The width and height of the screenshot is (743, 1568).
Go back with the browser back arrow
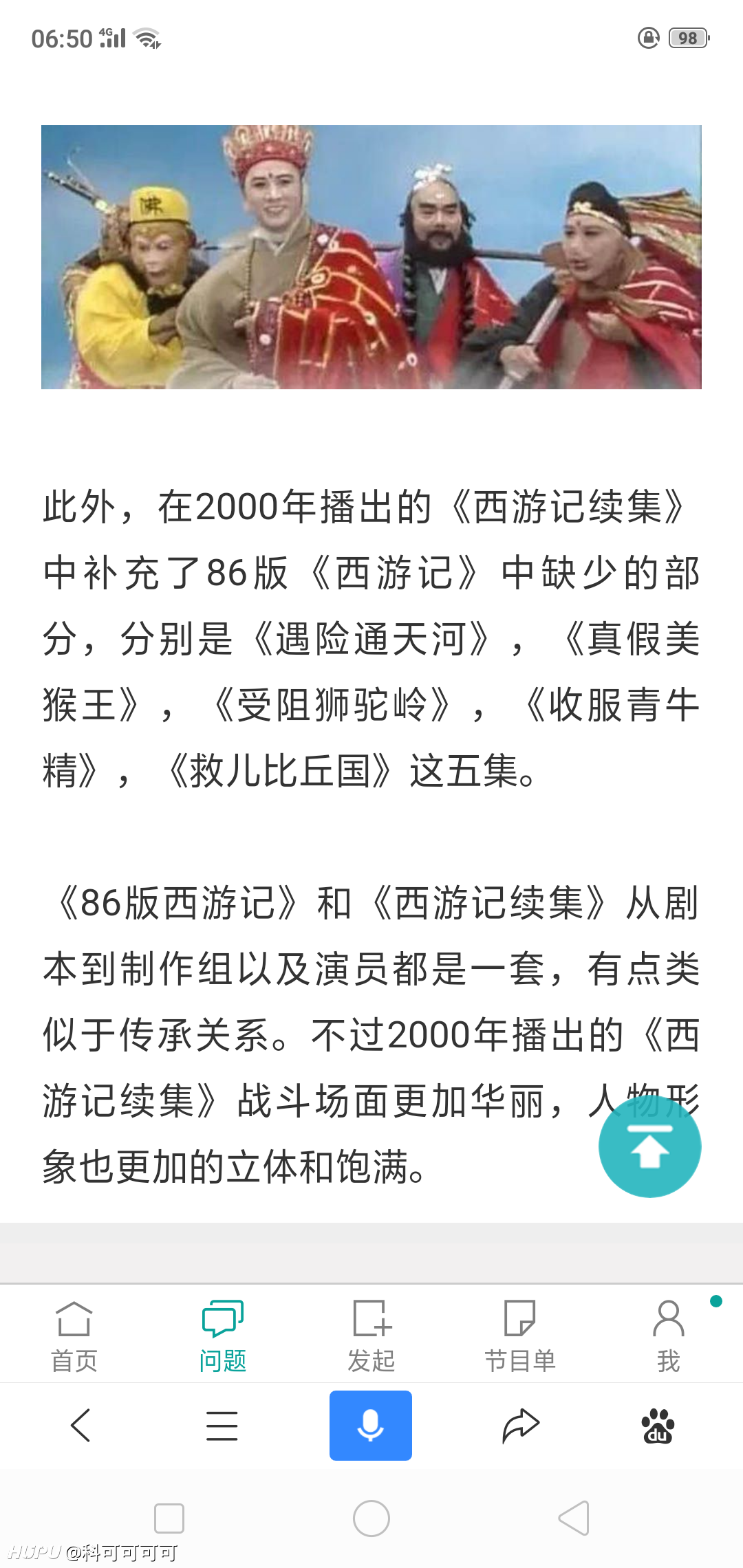[x=81, y=1425]
